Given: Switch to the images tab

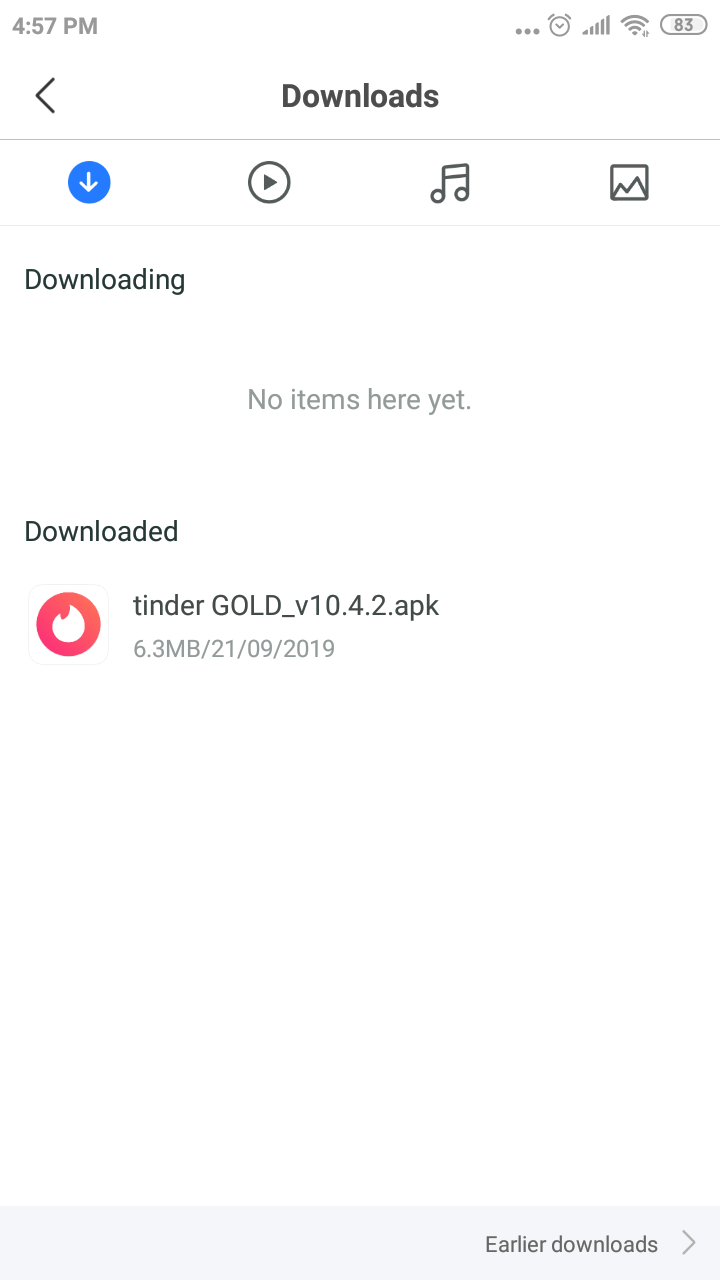Looking at the screenshot, I should point(629,183).
